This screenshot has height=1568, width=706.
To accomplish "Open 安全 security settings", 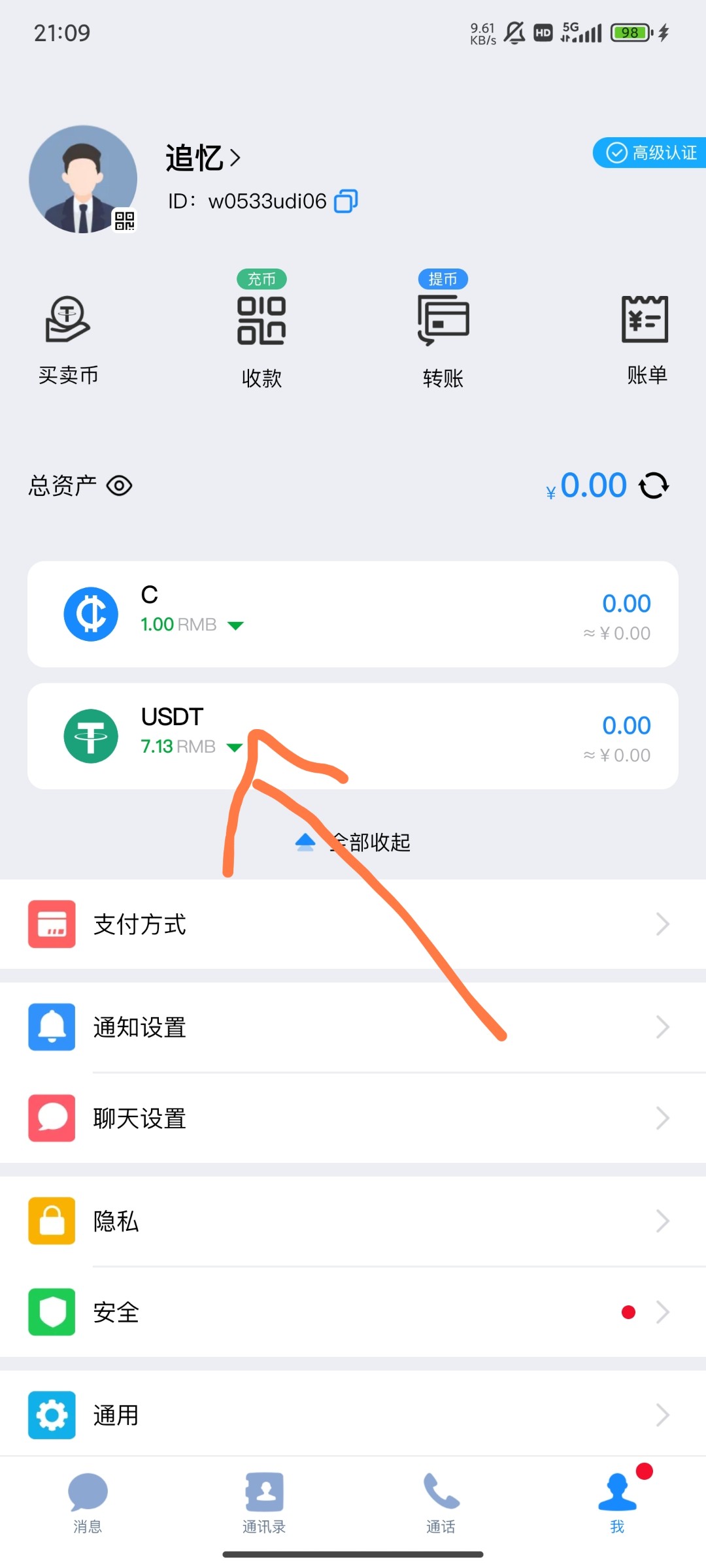I will [353, 1312].
